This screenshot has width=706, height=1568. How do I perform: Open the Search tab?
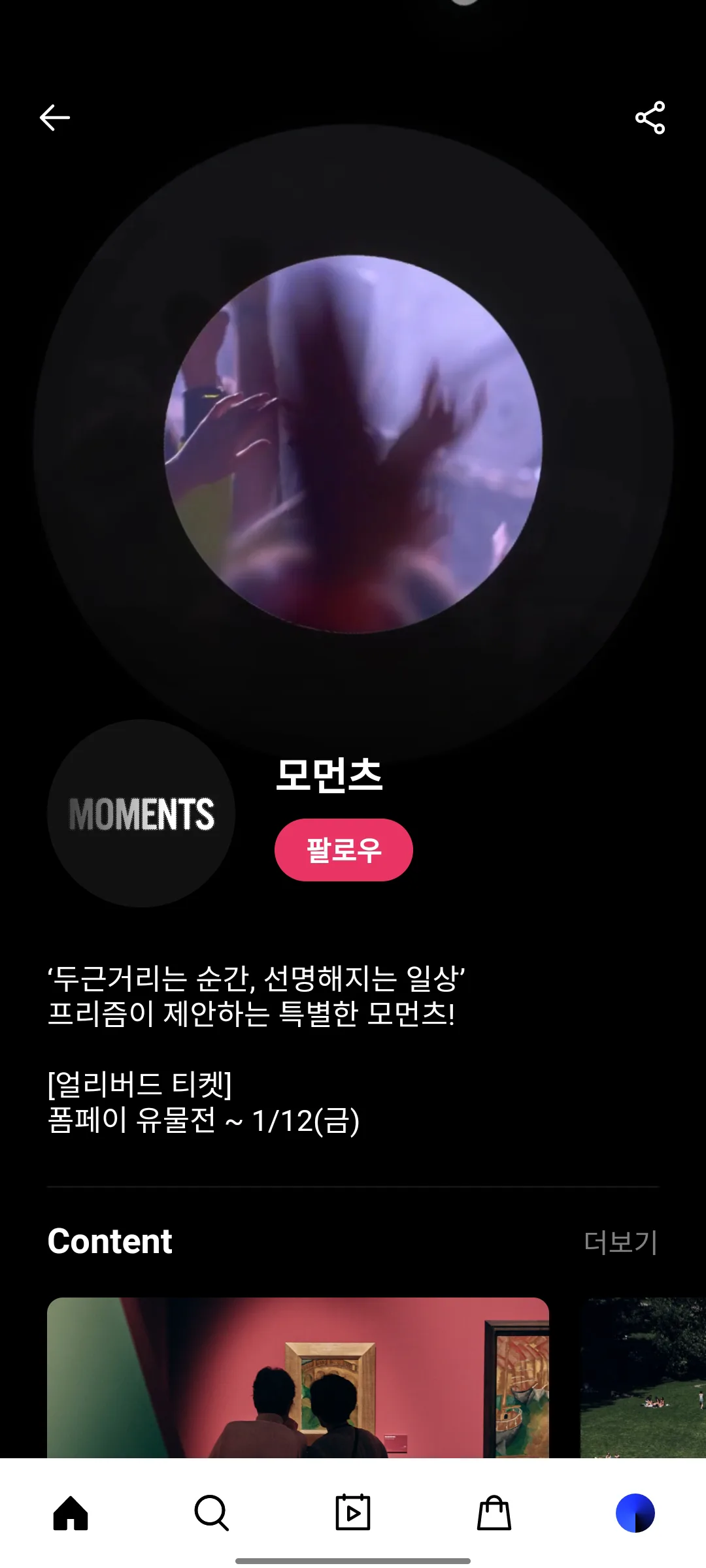tap(212, 1512)
